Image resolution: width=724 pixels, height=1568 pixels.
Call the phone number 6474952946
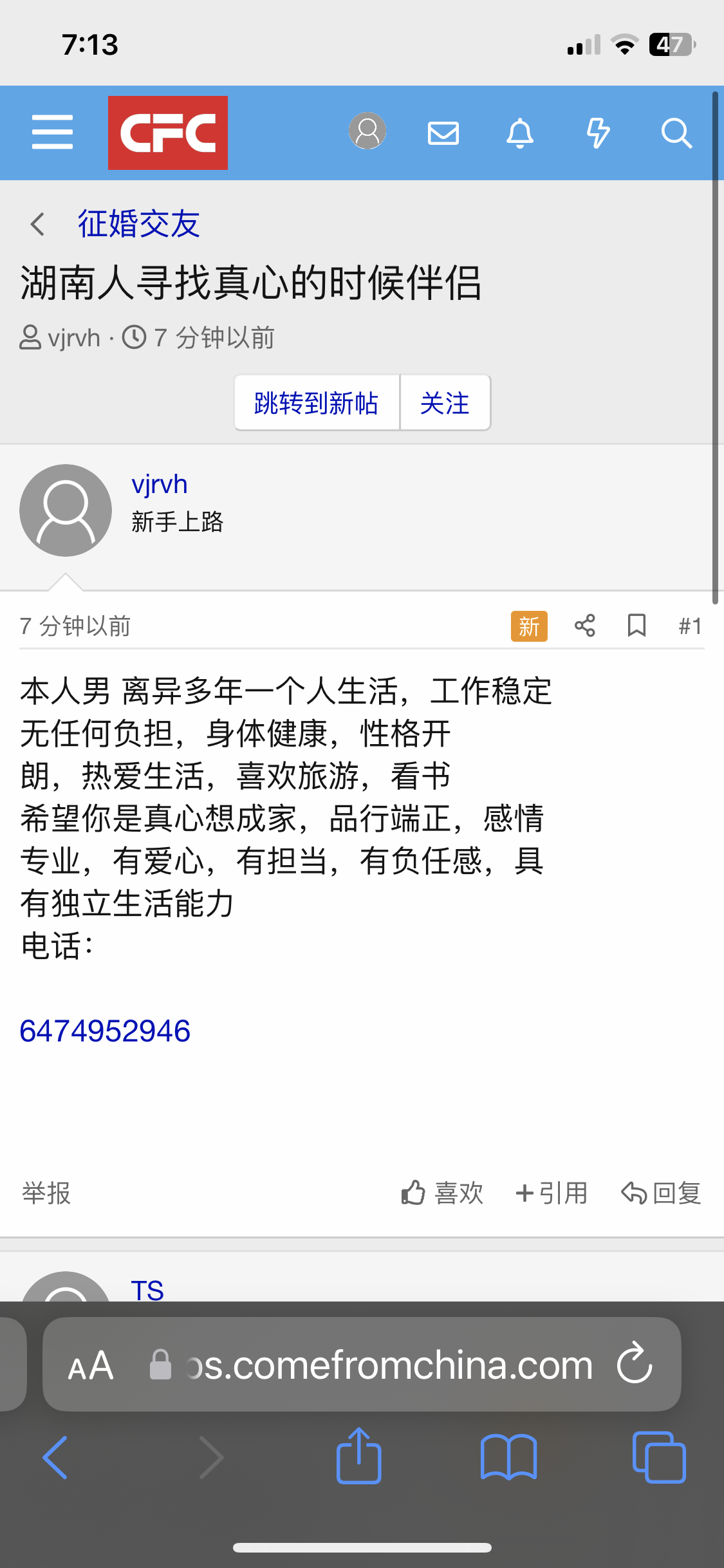click(105, 1031)
